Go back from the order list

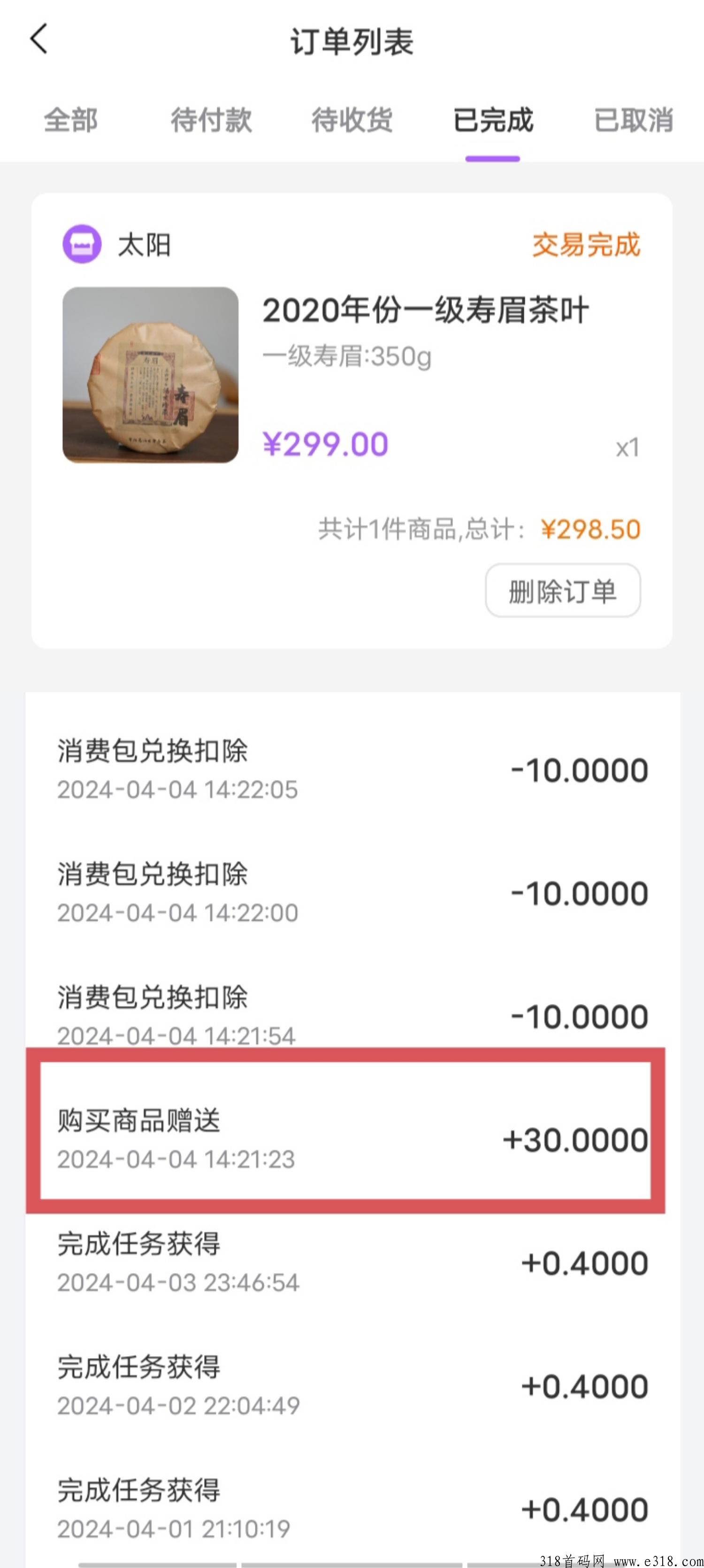[38, 40]
